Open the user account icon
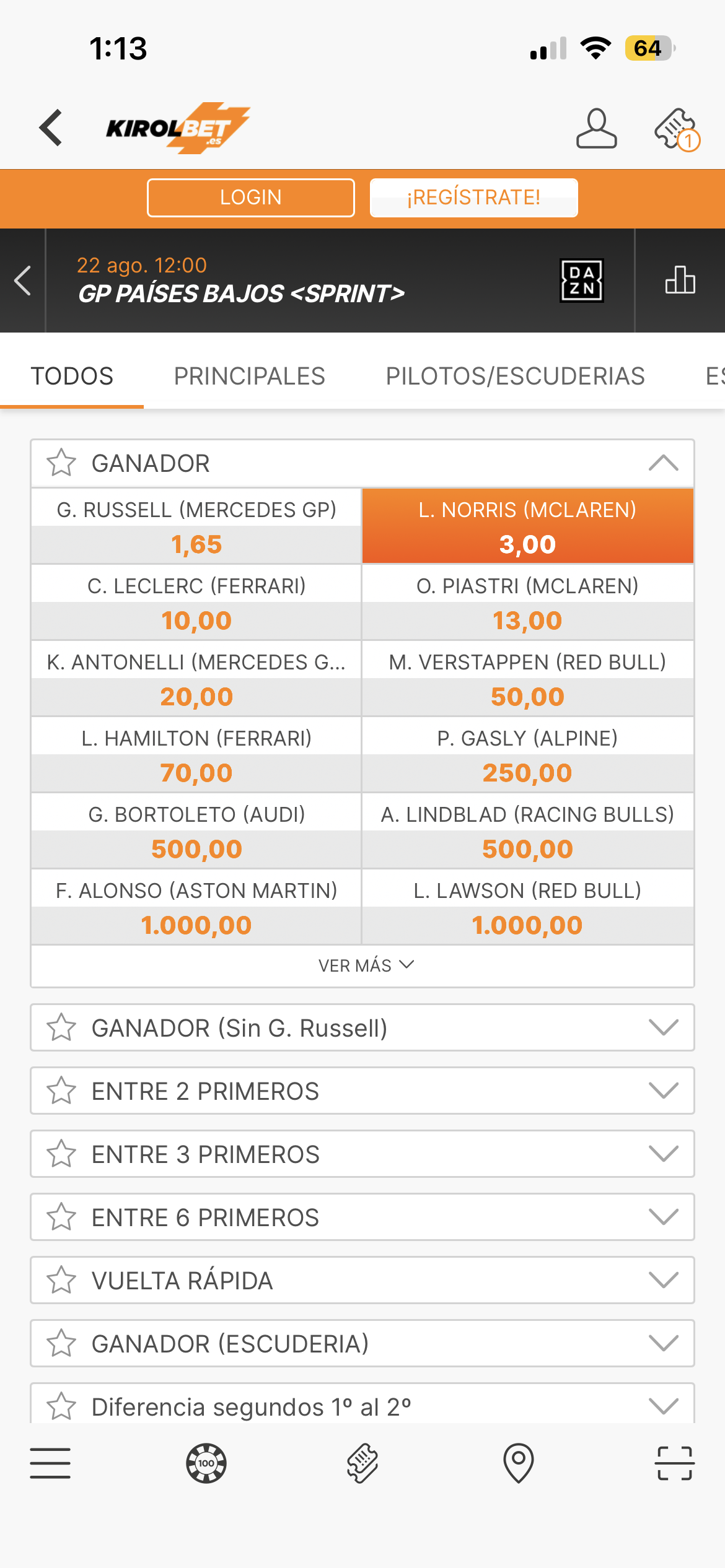 (x=596, y=128)
